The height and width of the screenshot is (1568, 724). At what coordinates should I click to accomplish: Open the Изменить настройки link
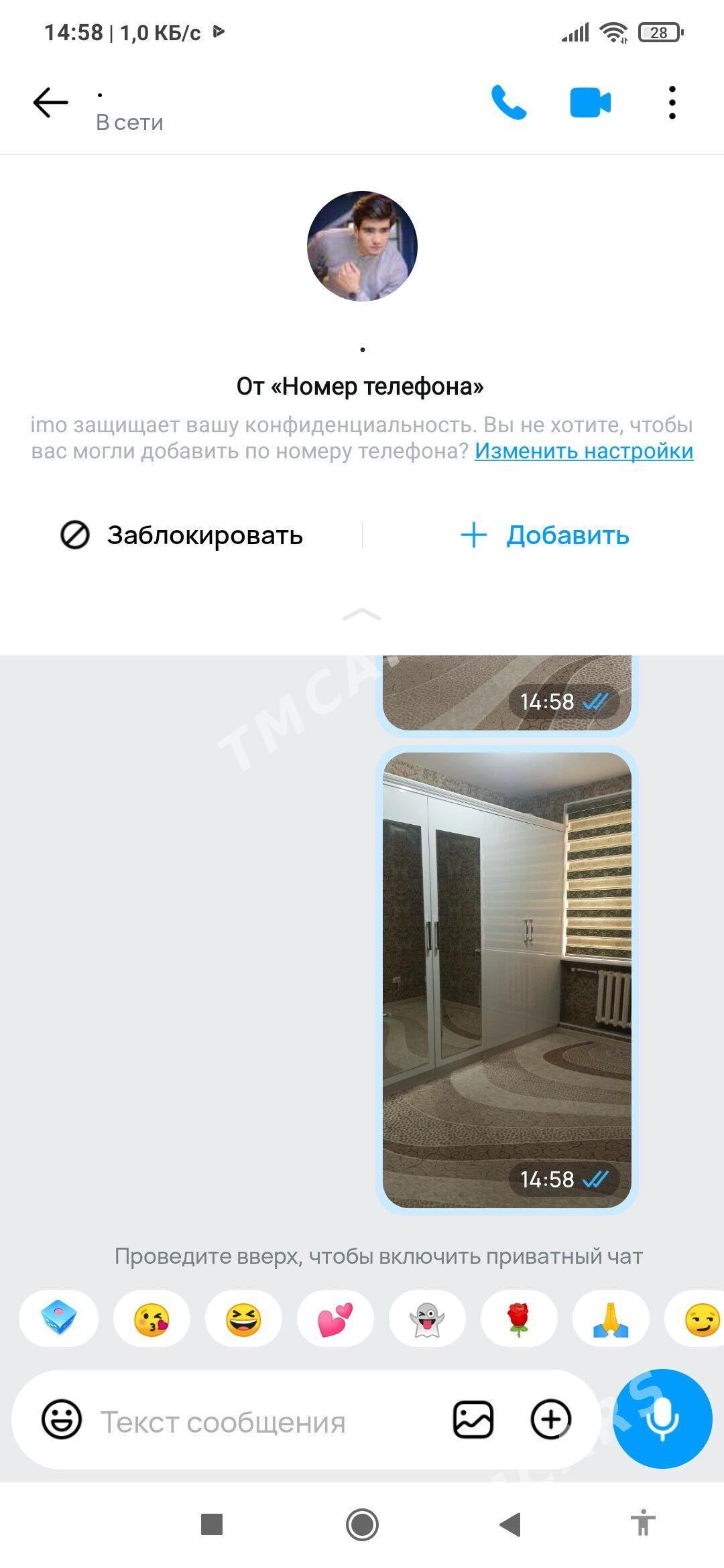pyautogui.click(x=584, y=451)
